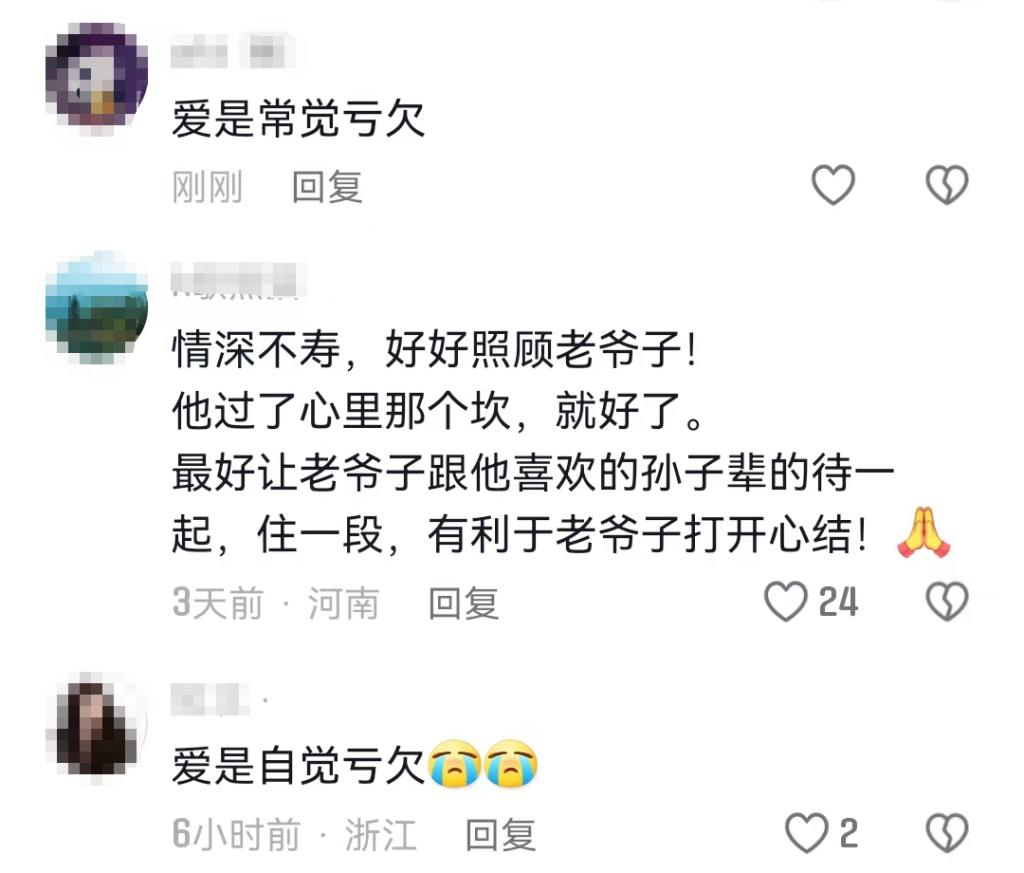
Task: Reply to the comment 爱是自觉亏欠
Action: pyautogui.click(x=500, y=834)
